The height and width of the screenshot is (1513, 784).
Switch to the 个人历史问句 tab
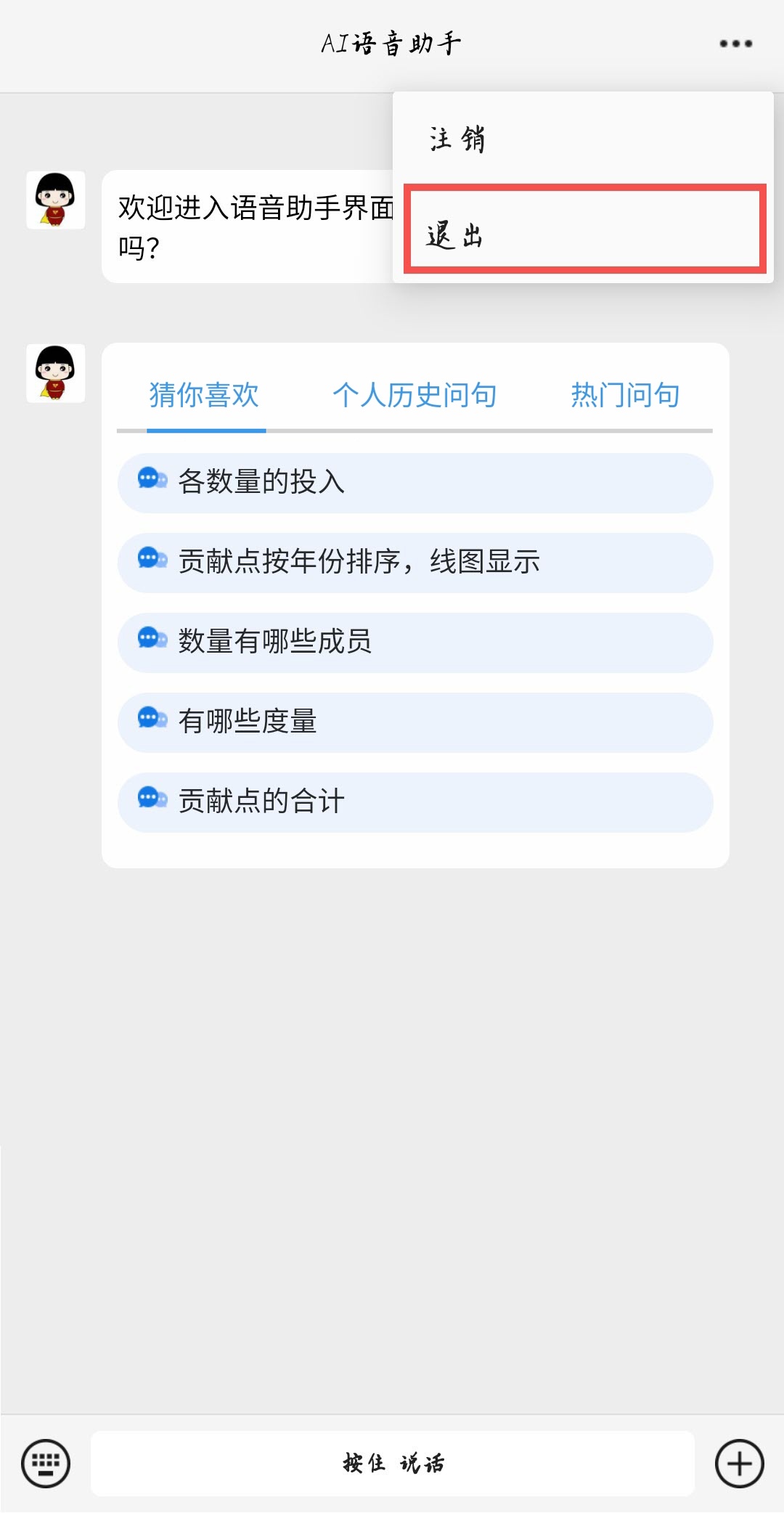pyautogui.click(x=415, y=396)
